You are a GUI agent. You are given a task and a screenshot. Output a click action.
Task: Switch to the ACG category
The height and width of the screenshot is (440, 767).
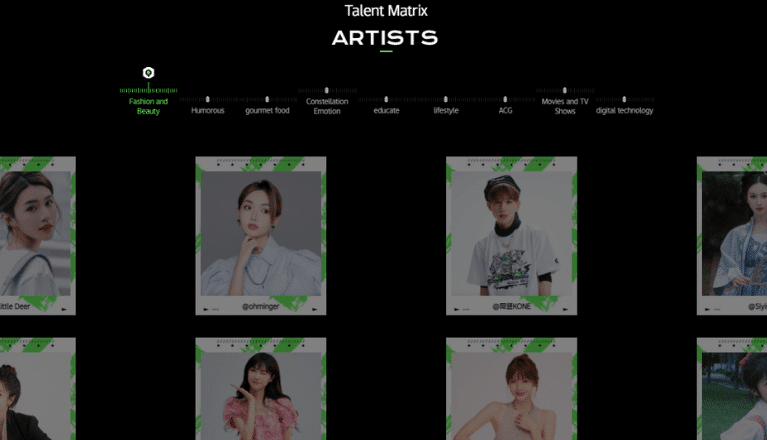[505, 110]
